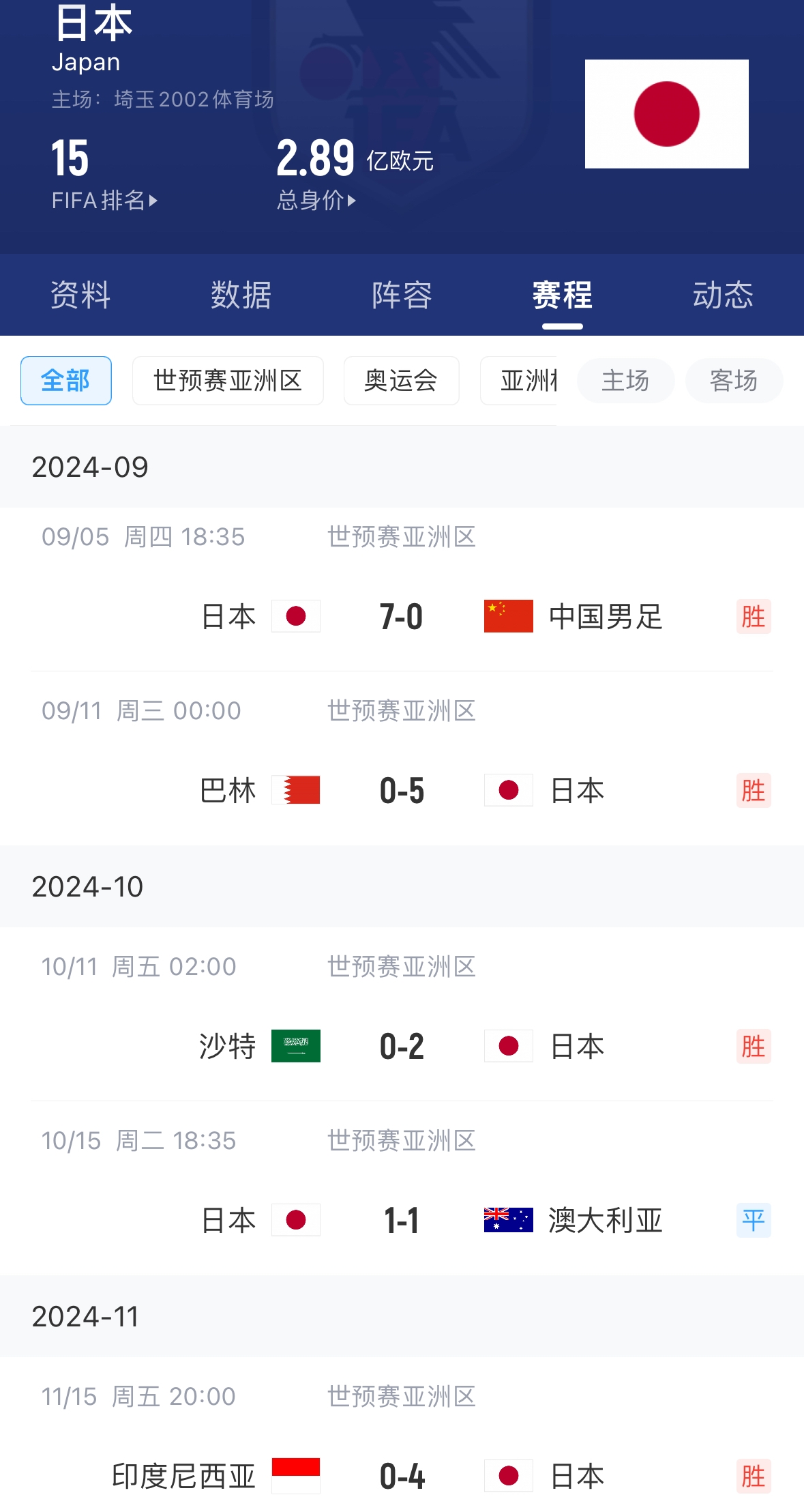Viewport: 804px width, 1512px height.
Task: Open the 总身价 total value details
Action: tap(316, 200)
